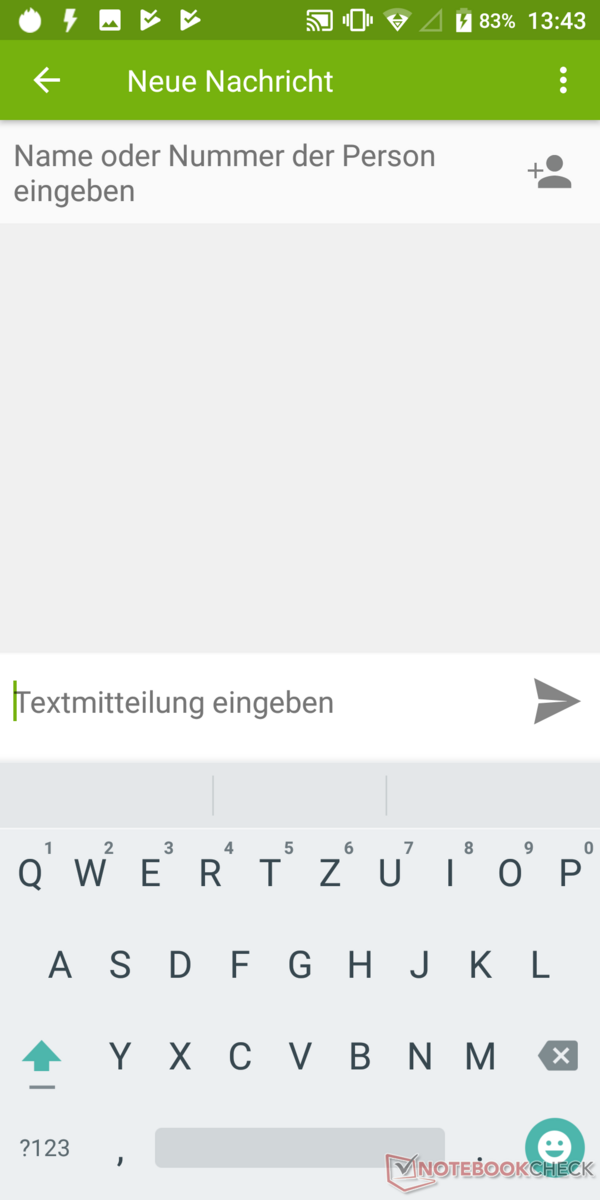Switch keyboard to ?123 symbols

[45, 1148]
